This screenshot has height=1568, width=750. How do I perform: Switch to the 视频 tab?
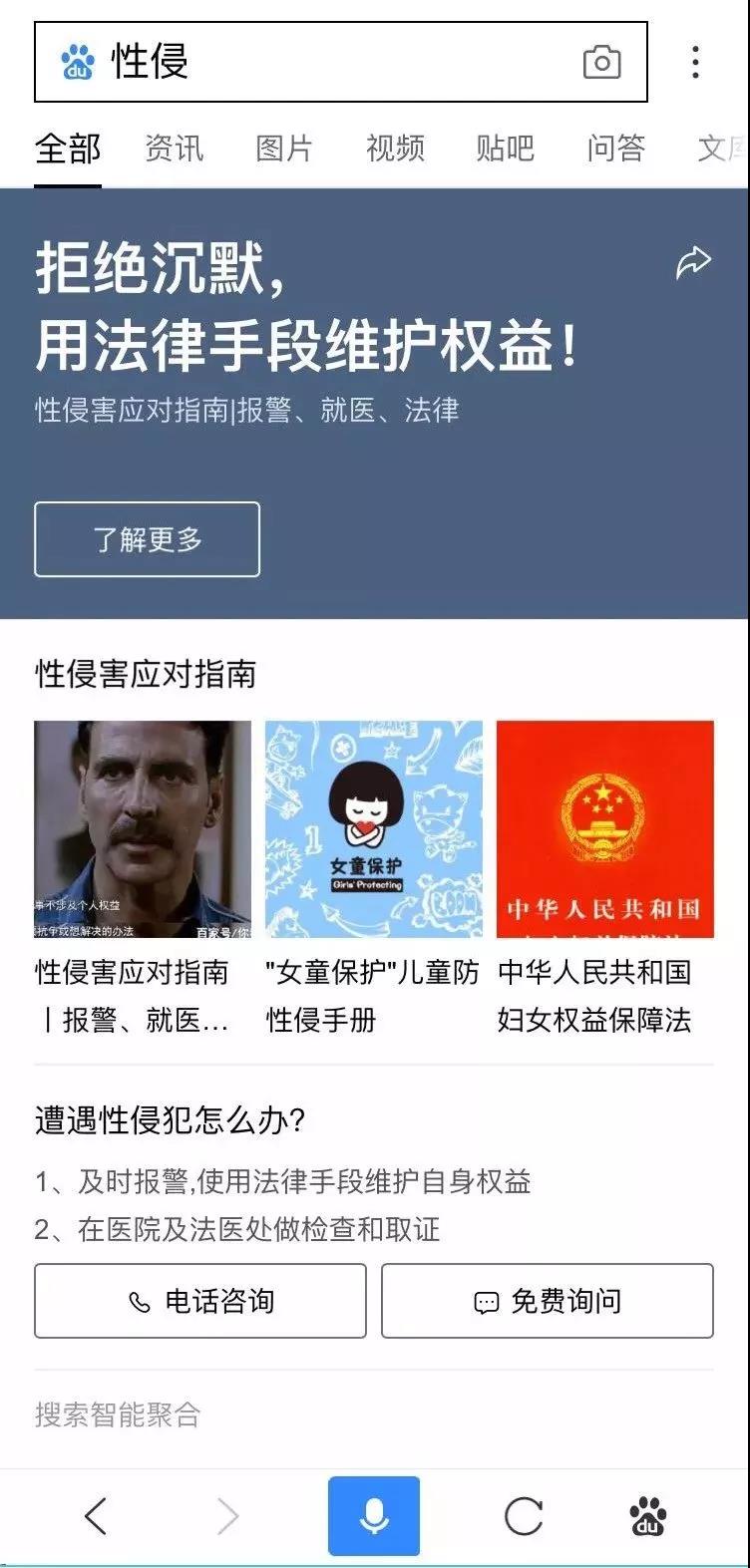tap(395, 149)
